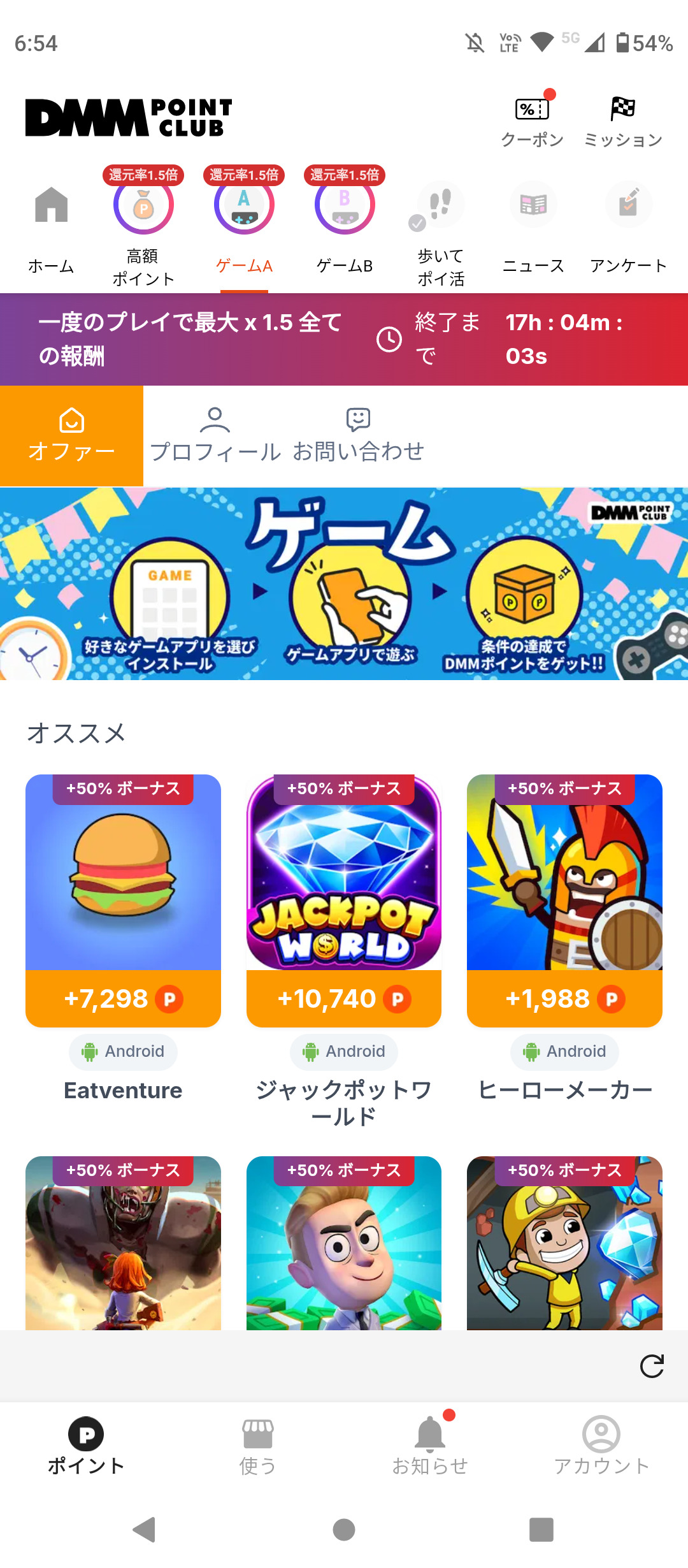Open お問い合わせ contact section
688x1568 pixels.
click(x=358, y=436)
